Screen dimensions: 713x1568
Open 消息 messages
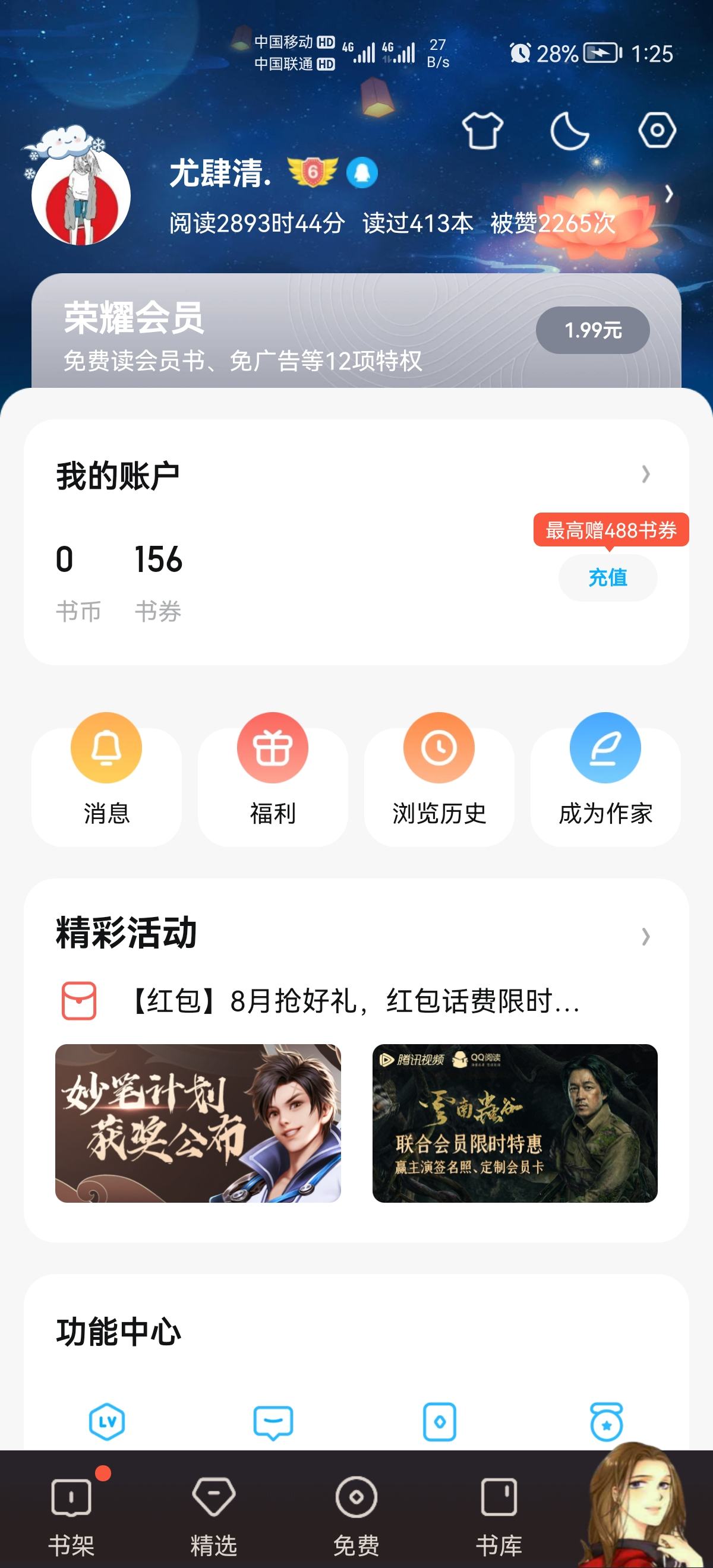click(x=106, y=779)
